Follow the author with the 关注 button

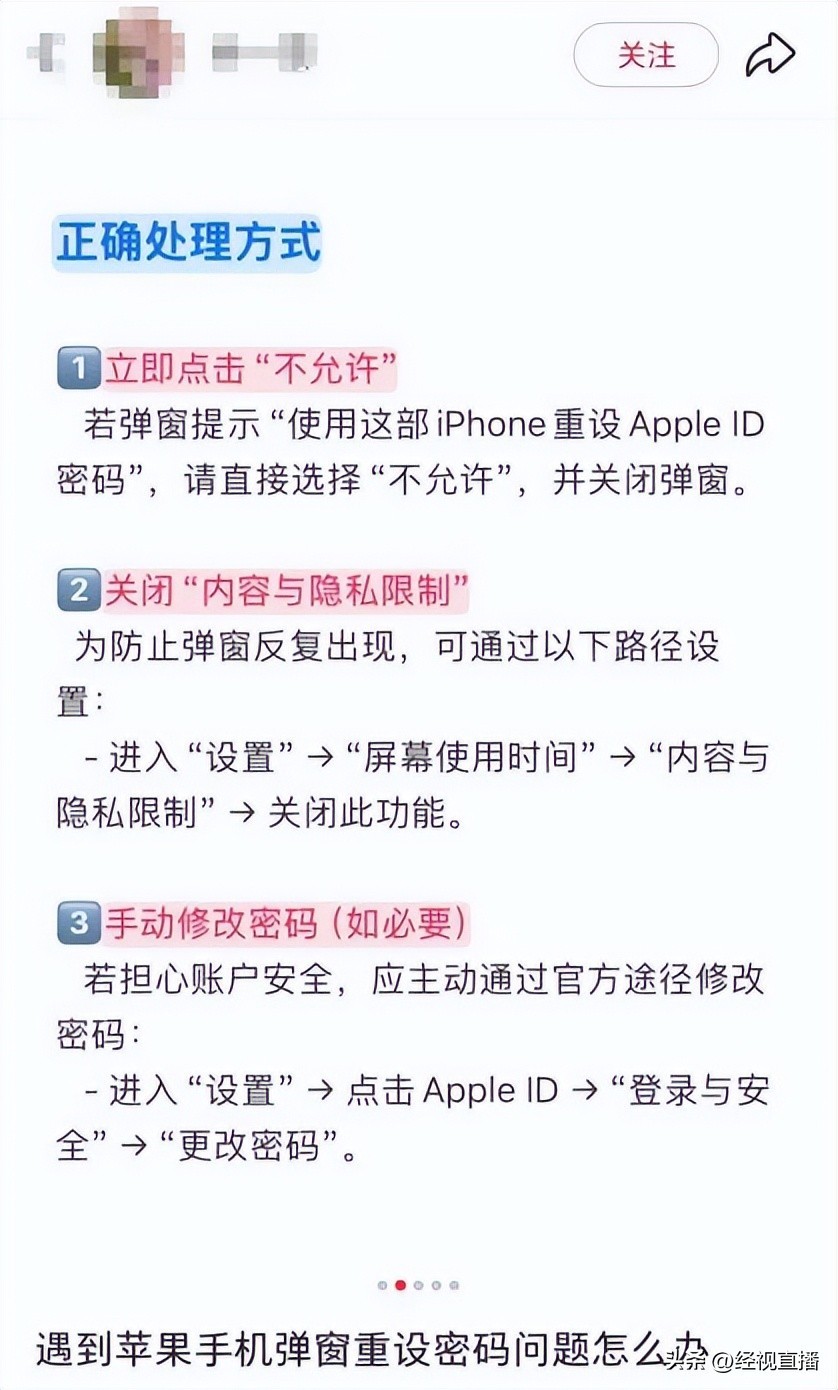[x=646, y=55]
